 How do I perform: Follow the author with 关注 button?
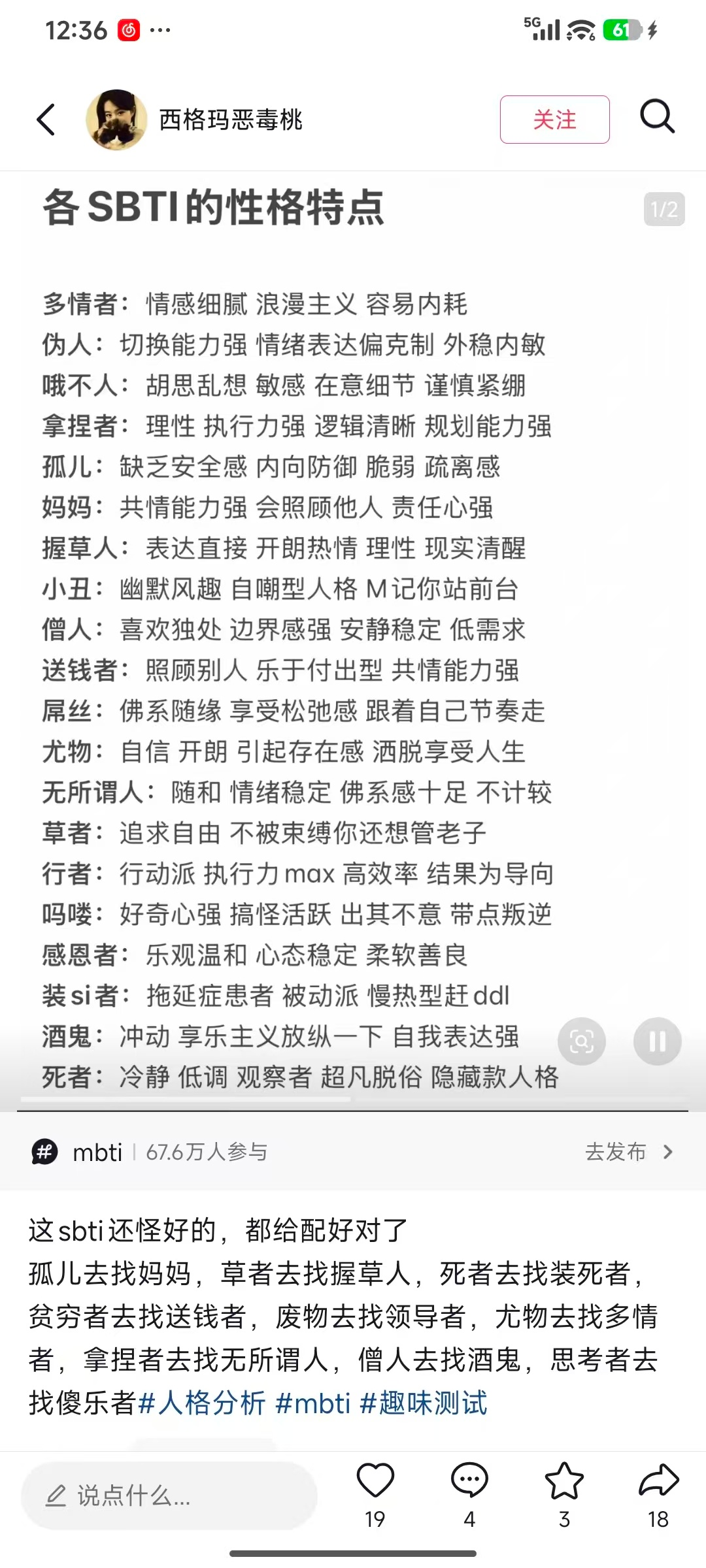554,120
